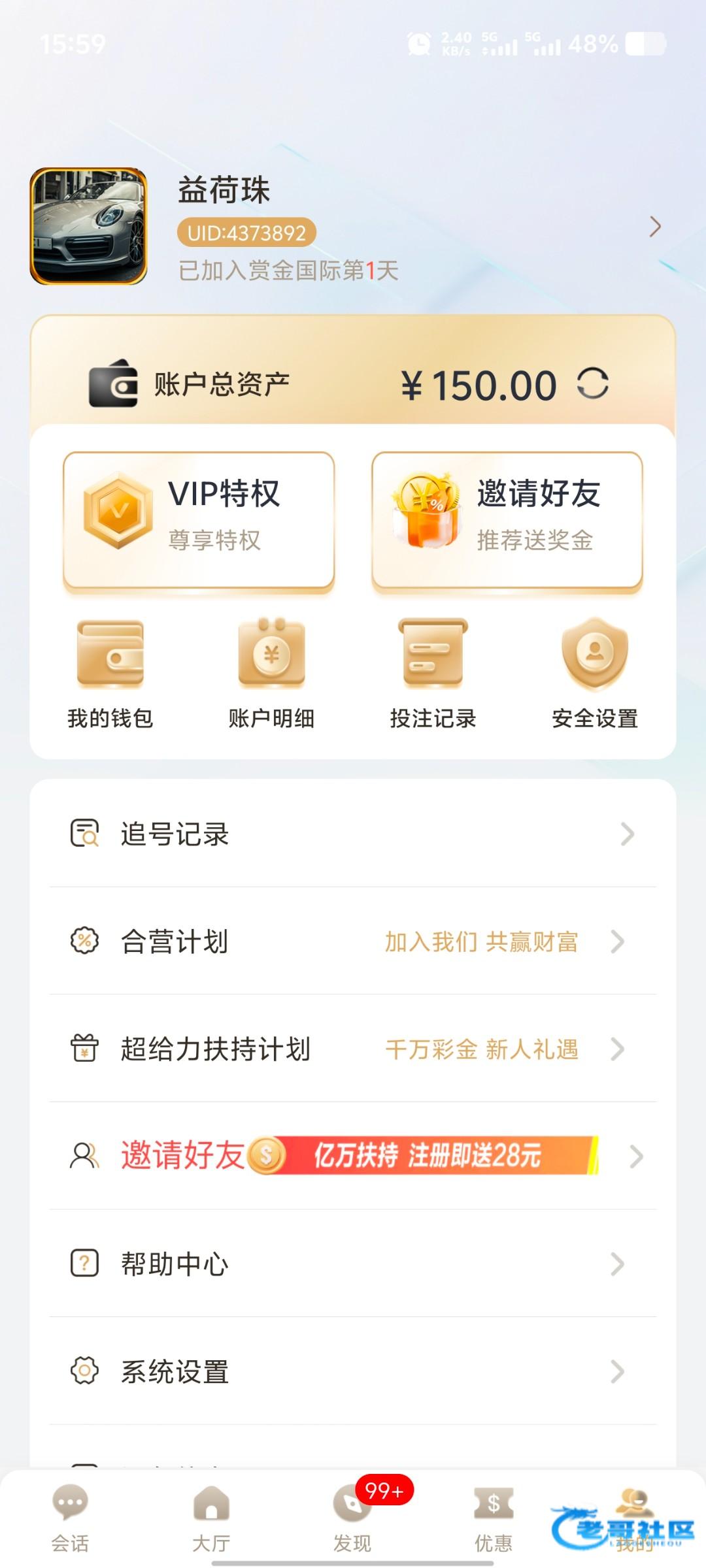Open 帮助中心

click(x=353, y=1264)
